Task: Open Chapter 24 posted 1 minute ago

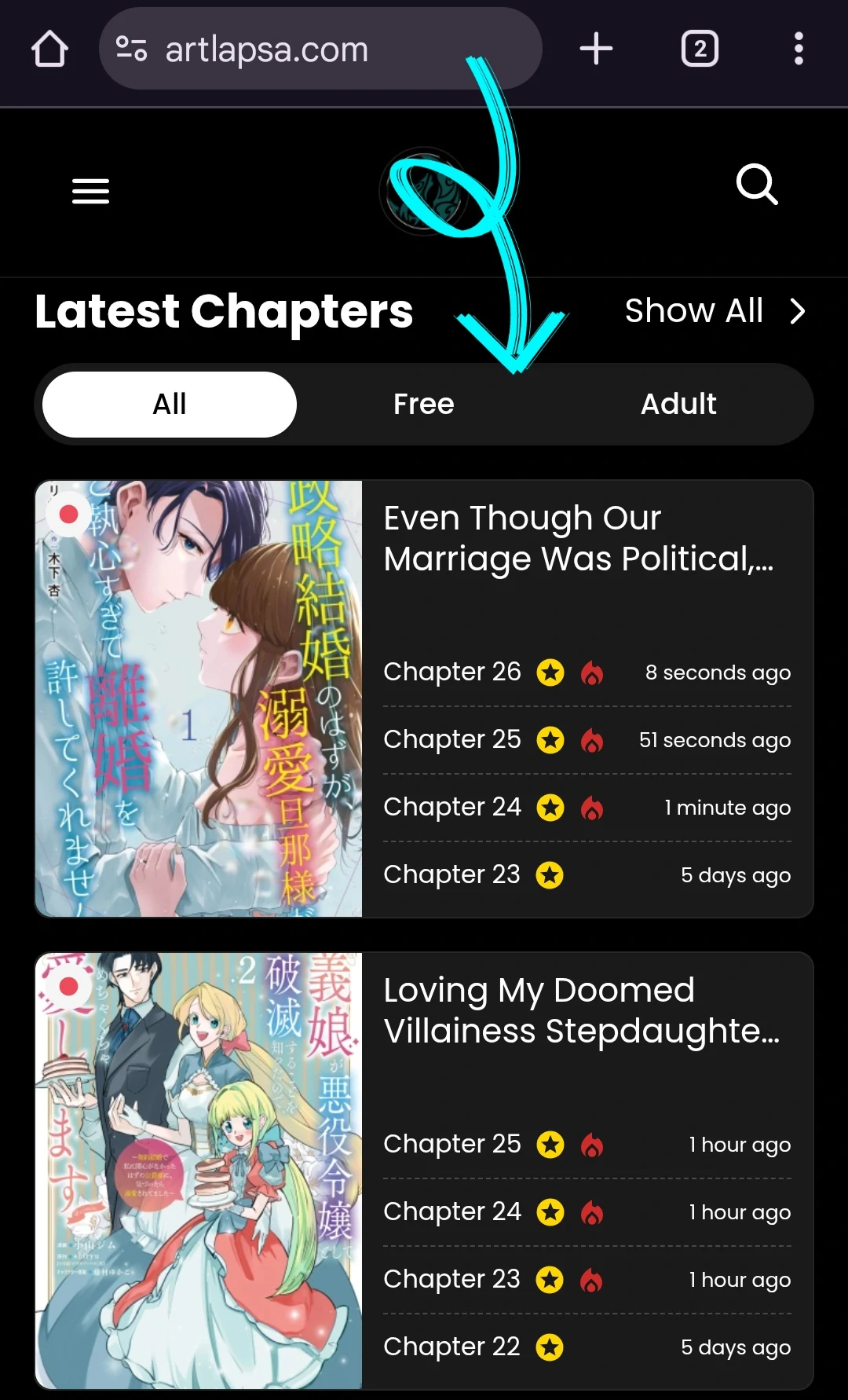Action: tap(452, 807)
